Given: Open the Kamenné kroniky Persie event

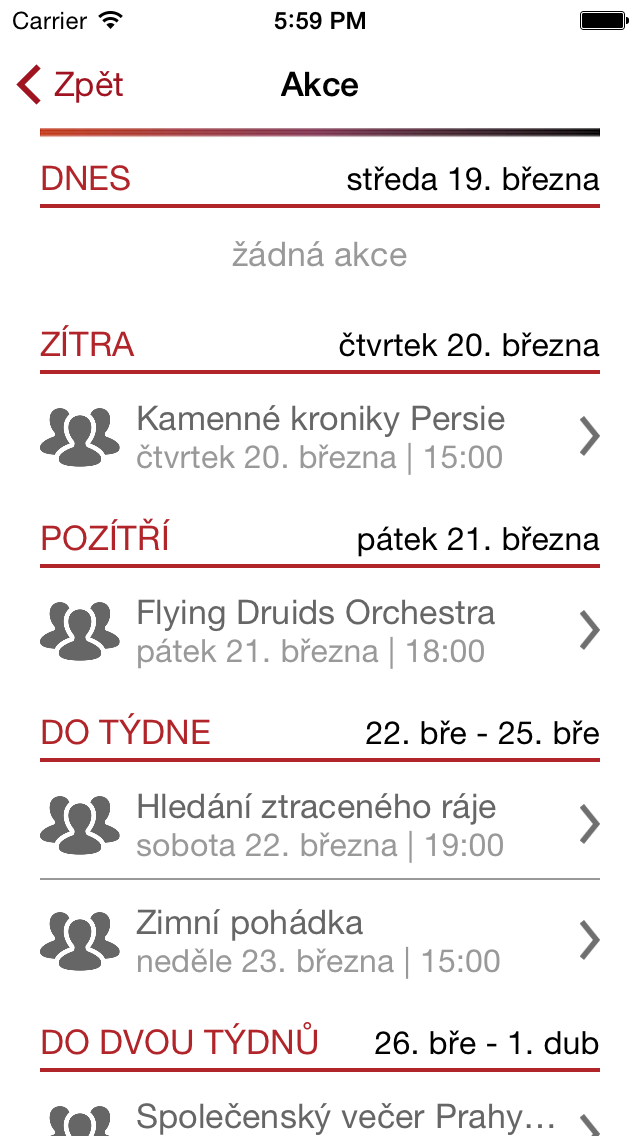Looking at the screenshot, I should coord(320,437).
